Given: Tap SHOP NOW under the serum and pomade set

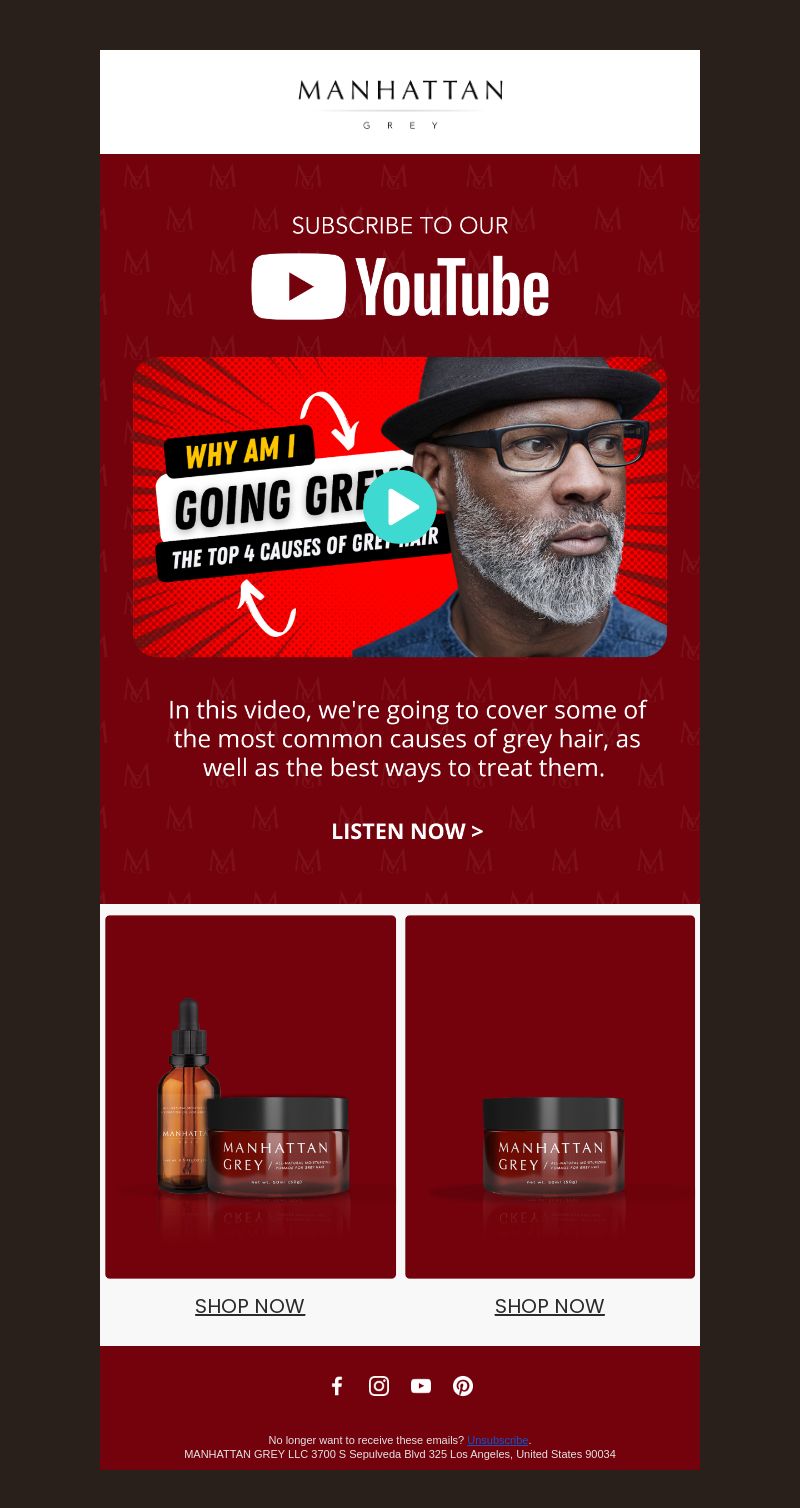Looking at the screenshot, I should pos(250,1306).
